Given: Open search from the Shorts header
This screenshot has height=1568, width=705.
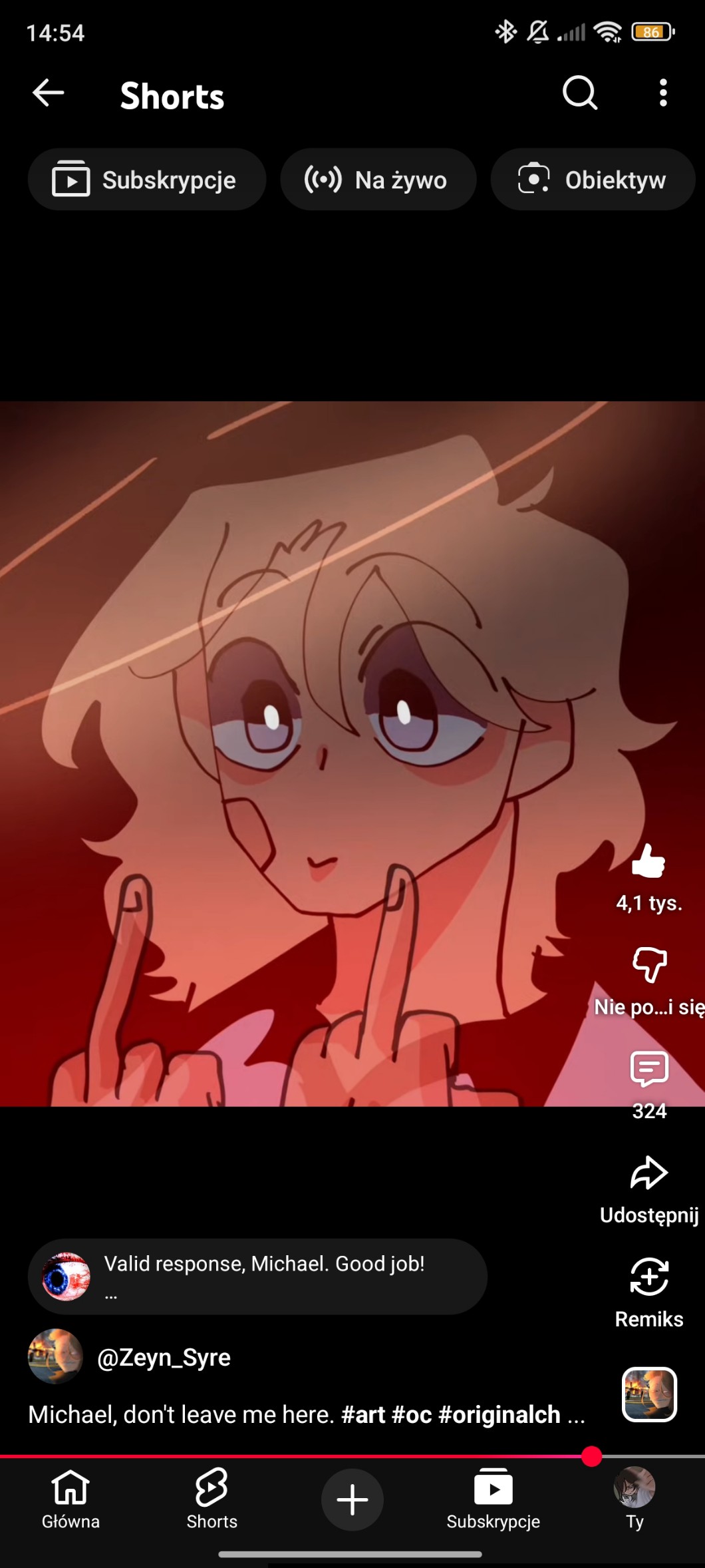Looking at the screenshot, I should coord(579,93).
